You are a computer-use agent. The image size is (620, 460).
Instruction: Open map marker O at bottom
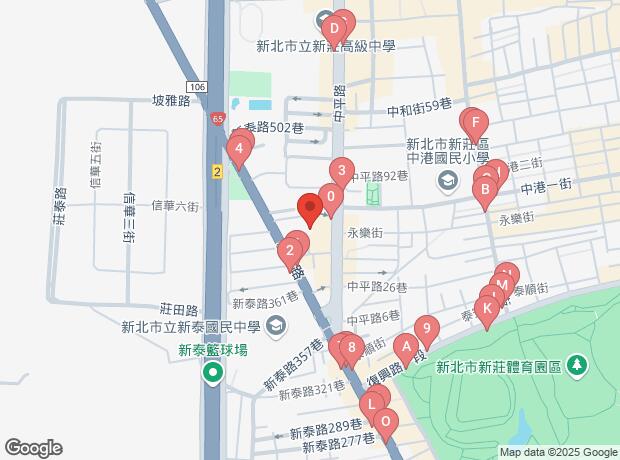386,422
